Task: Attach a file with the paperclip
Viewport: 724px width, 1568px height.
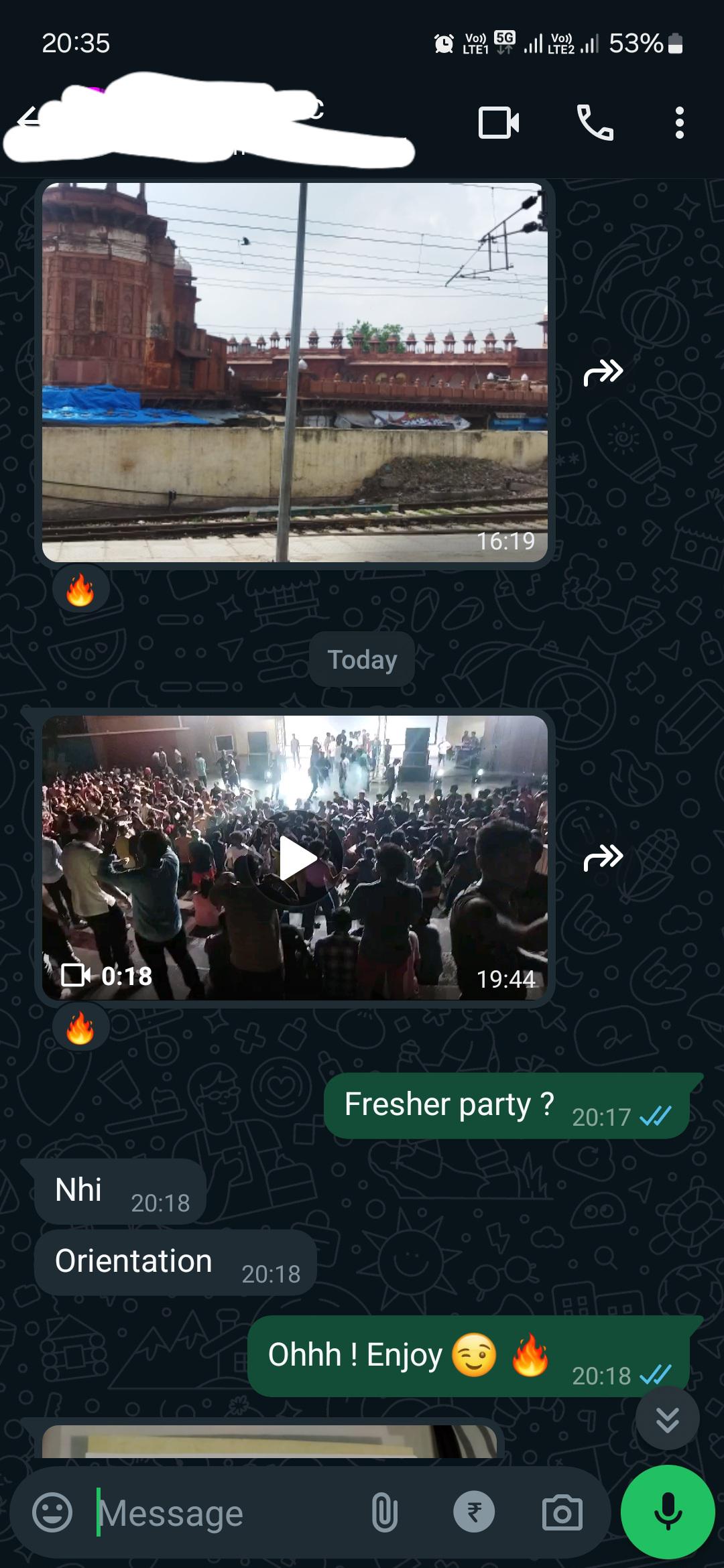Action: coord(384,1513)
